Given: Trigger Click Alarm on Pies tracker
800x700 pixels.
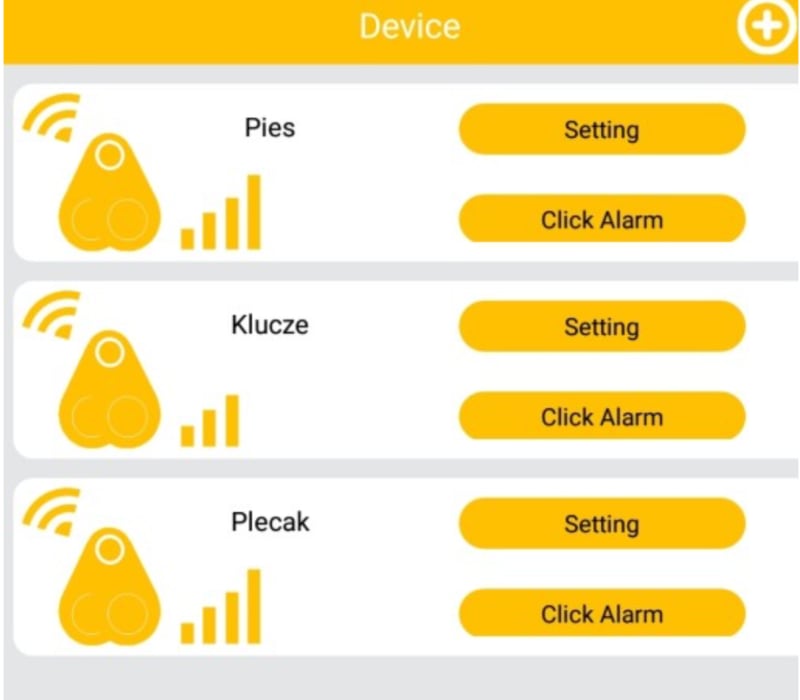Looking at the screenshot, I should pyautogui.click(x=601, y=220).
